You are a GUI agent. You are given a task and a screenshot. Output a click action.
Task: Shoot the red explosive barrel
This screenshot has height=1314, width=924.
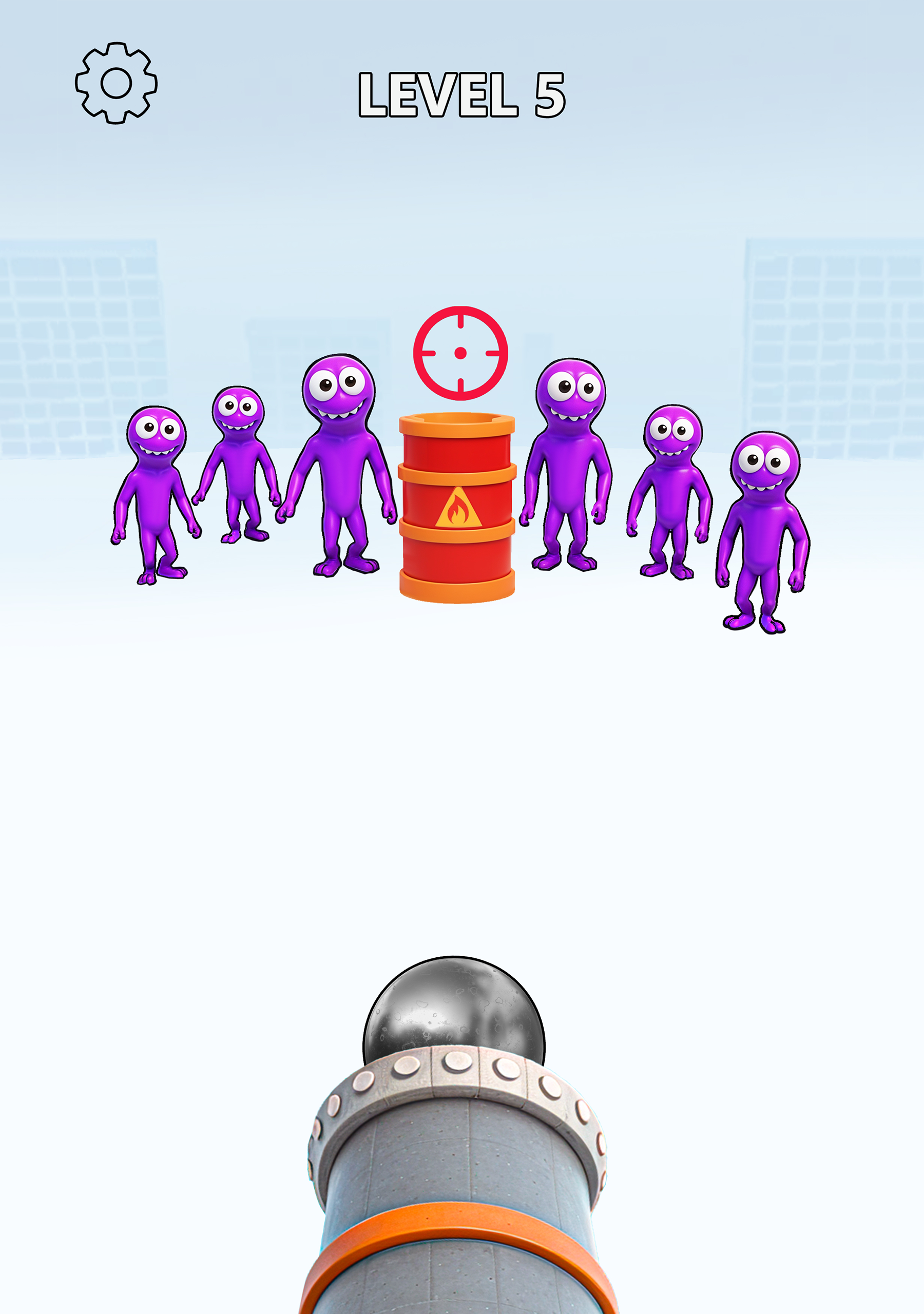coord(457,507)
